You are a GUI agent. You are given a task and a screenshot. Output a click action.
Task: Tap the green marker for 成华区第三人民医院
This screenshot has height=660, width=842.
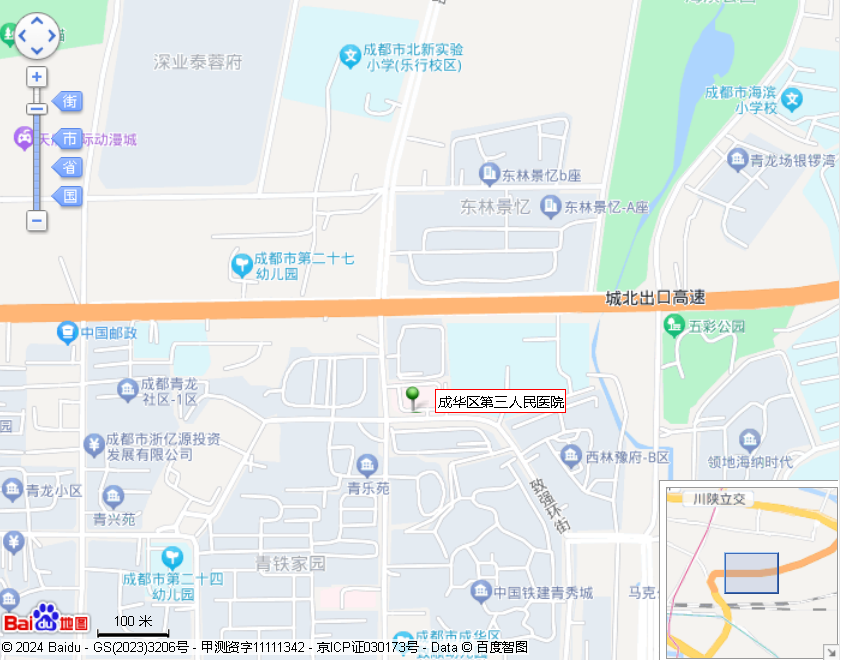click(x=412, y=397)
